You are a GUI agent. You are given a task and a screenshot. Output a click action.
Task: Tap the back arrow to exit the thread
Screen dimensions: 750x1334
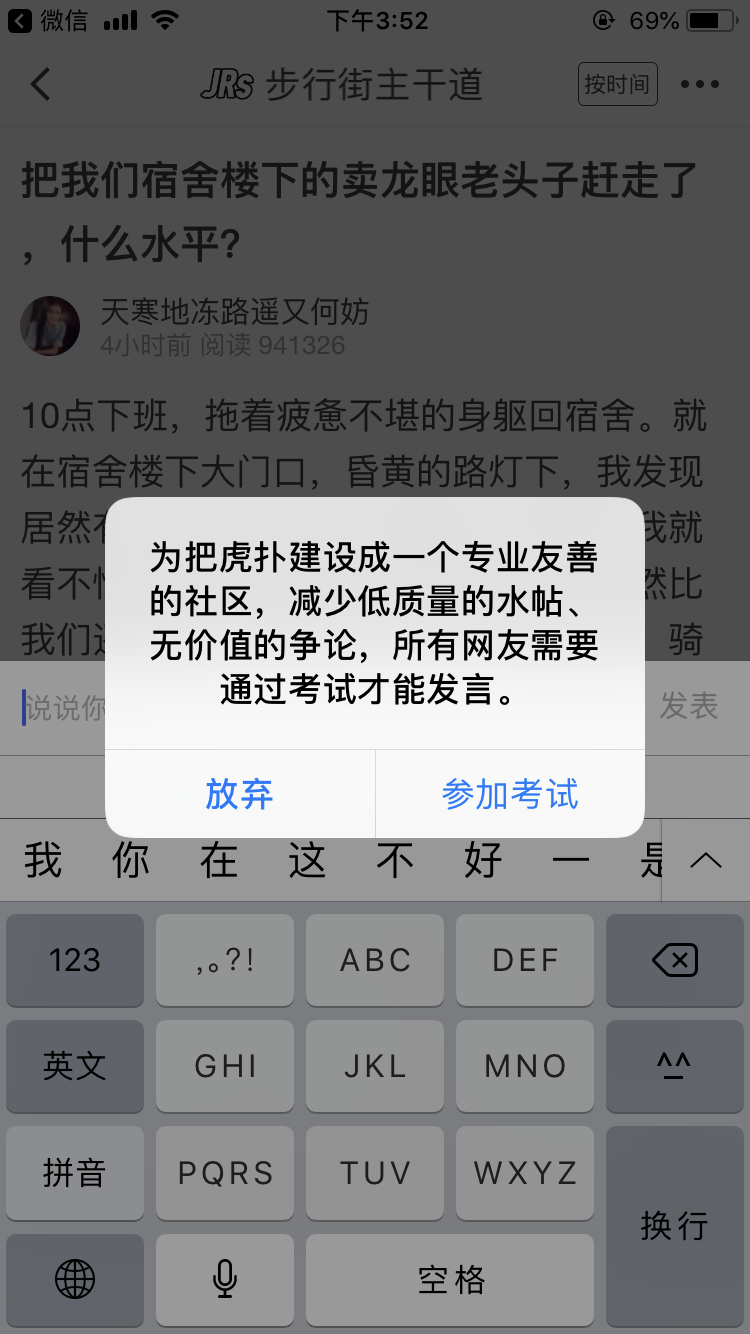click(x=40, y=84)
